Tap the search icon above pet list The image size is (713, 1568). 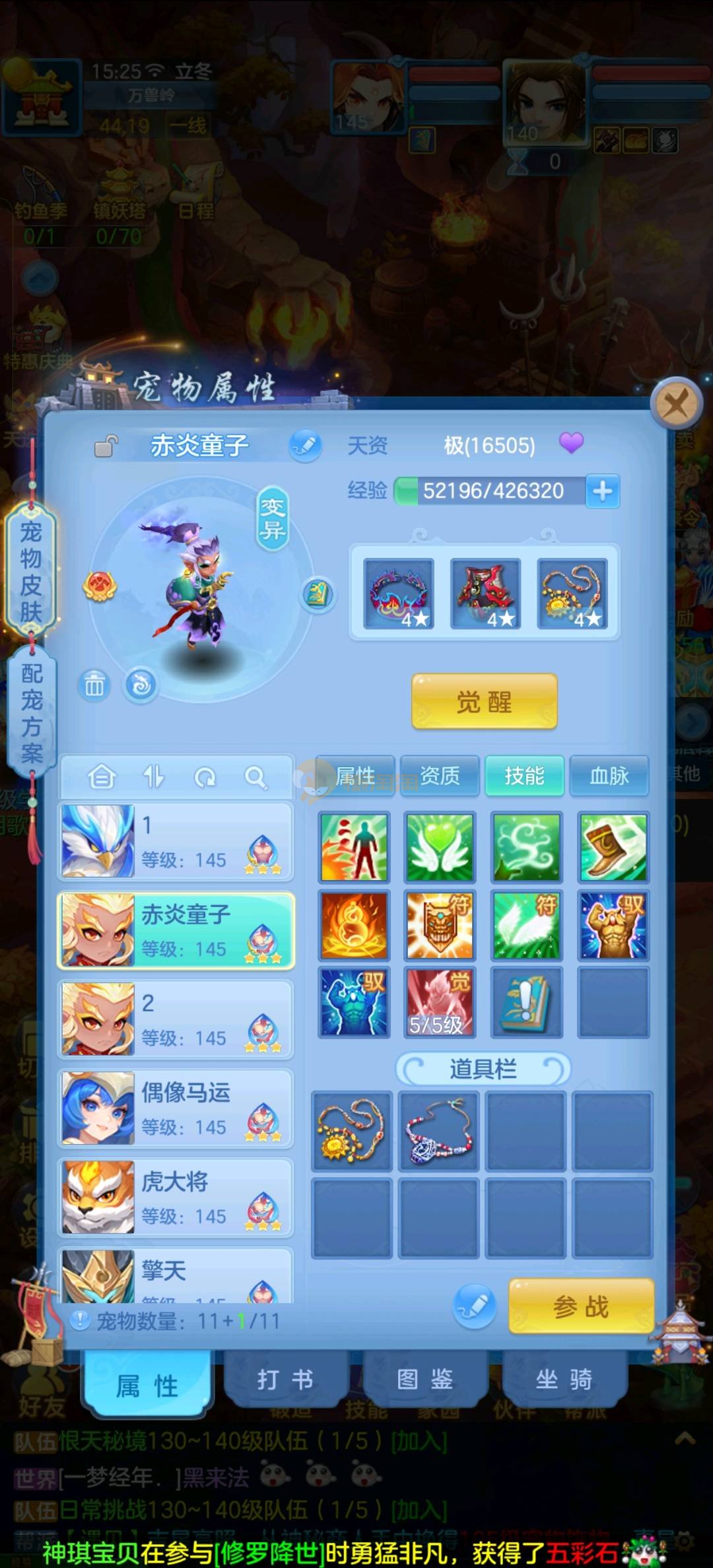pyautogui.click(x=255, y=778)
